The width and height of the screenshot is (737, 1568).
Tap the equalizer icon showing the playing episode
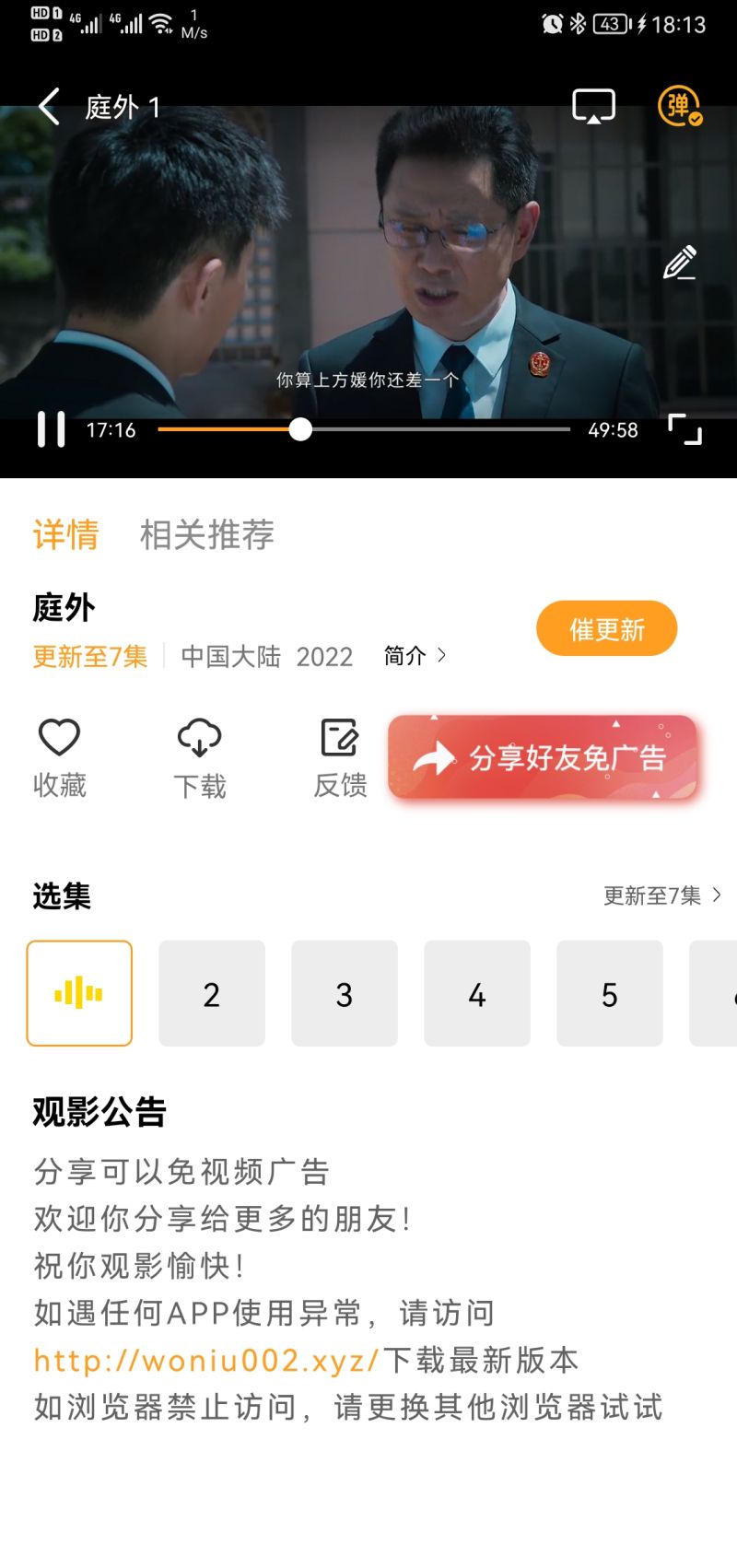click(79, 994)
